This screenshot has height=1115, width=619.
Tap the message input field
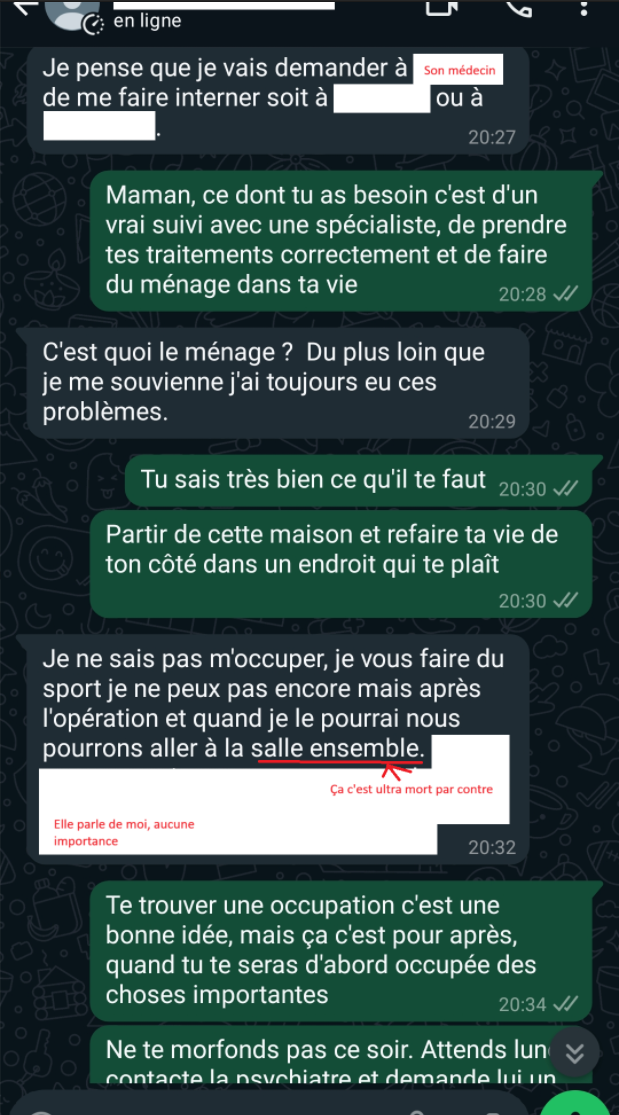[x=268, y=1104]
